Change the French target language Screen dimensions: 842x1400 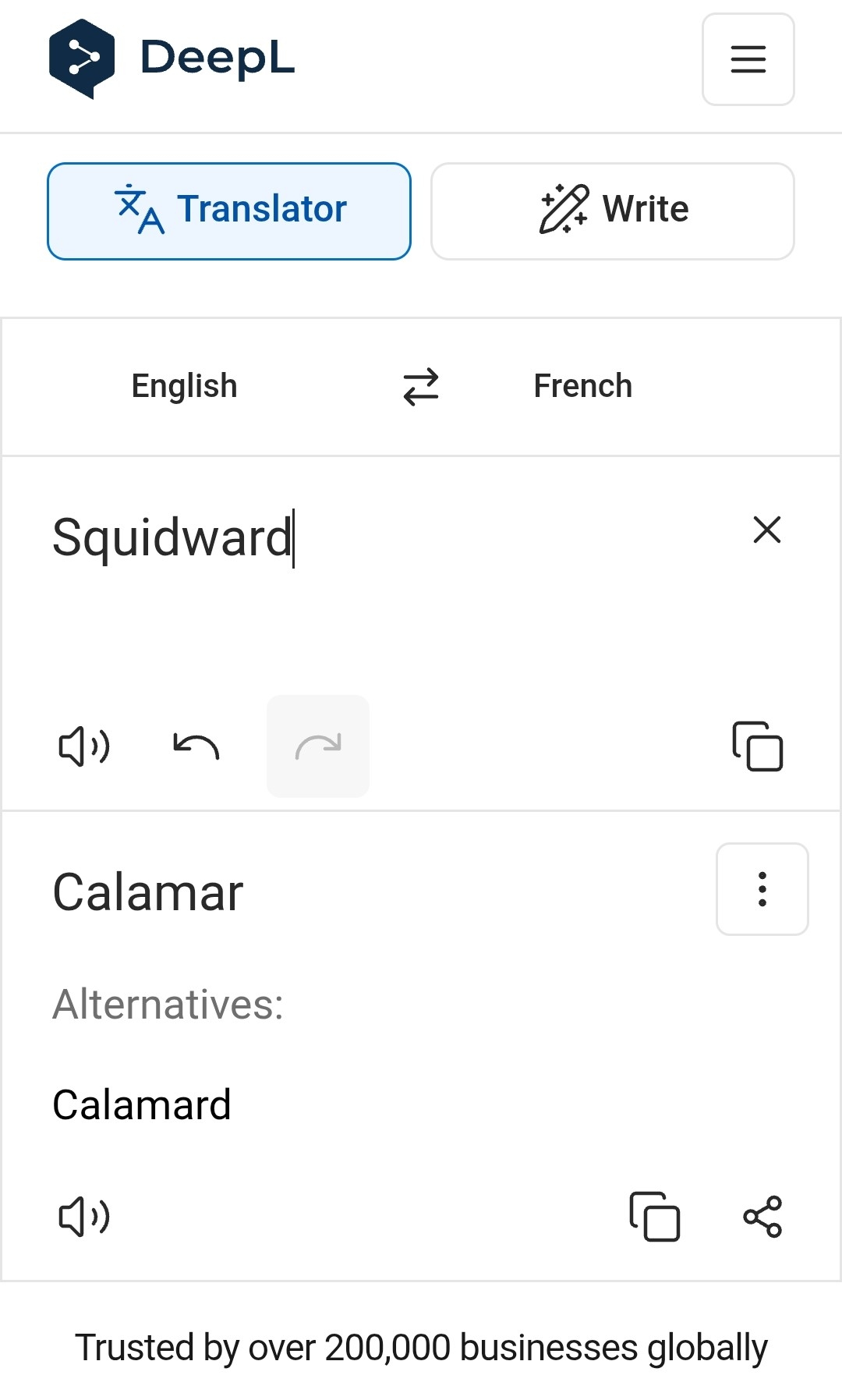click(x=582, y=386)
